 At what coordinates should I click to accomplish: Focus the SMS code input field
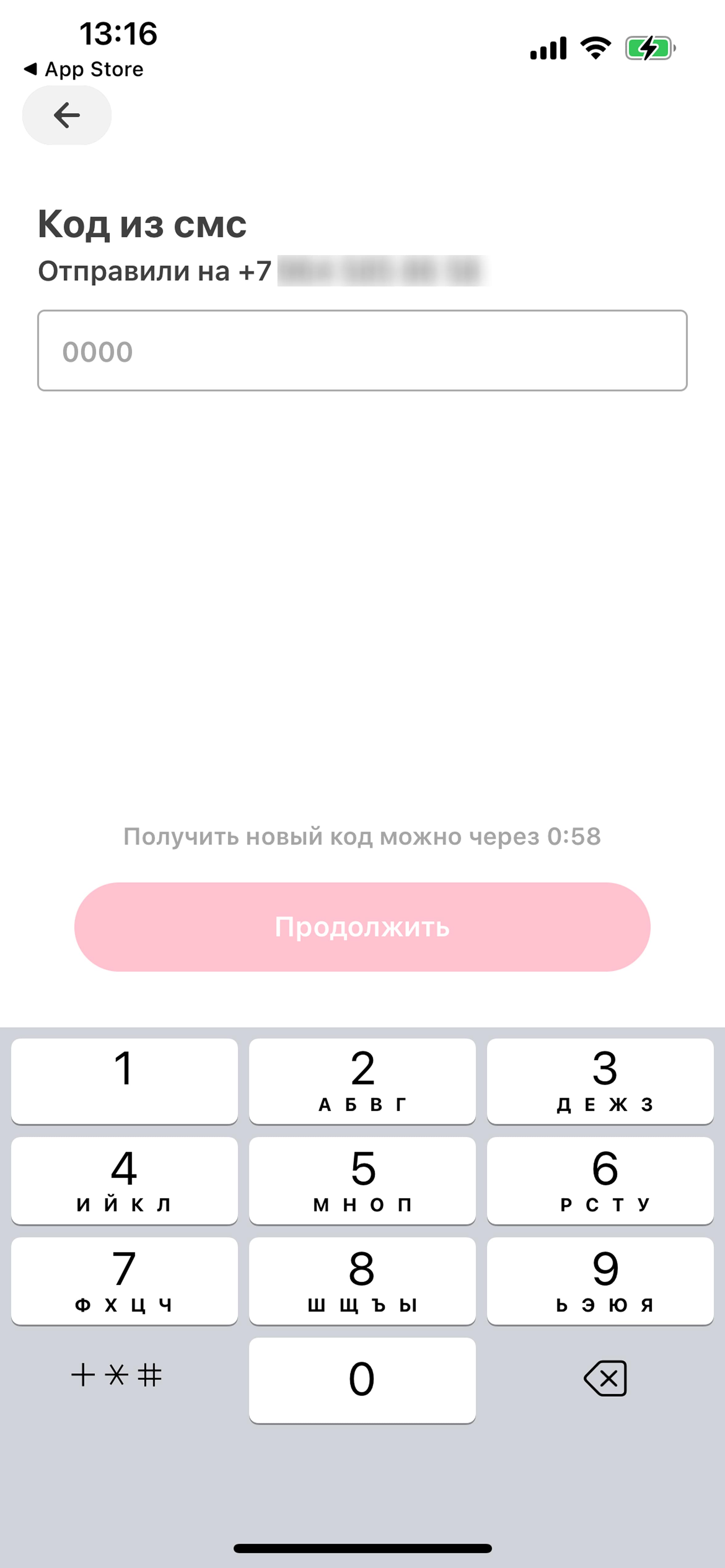(x=362, y=351)
